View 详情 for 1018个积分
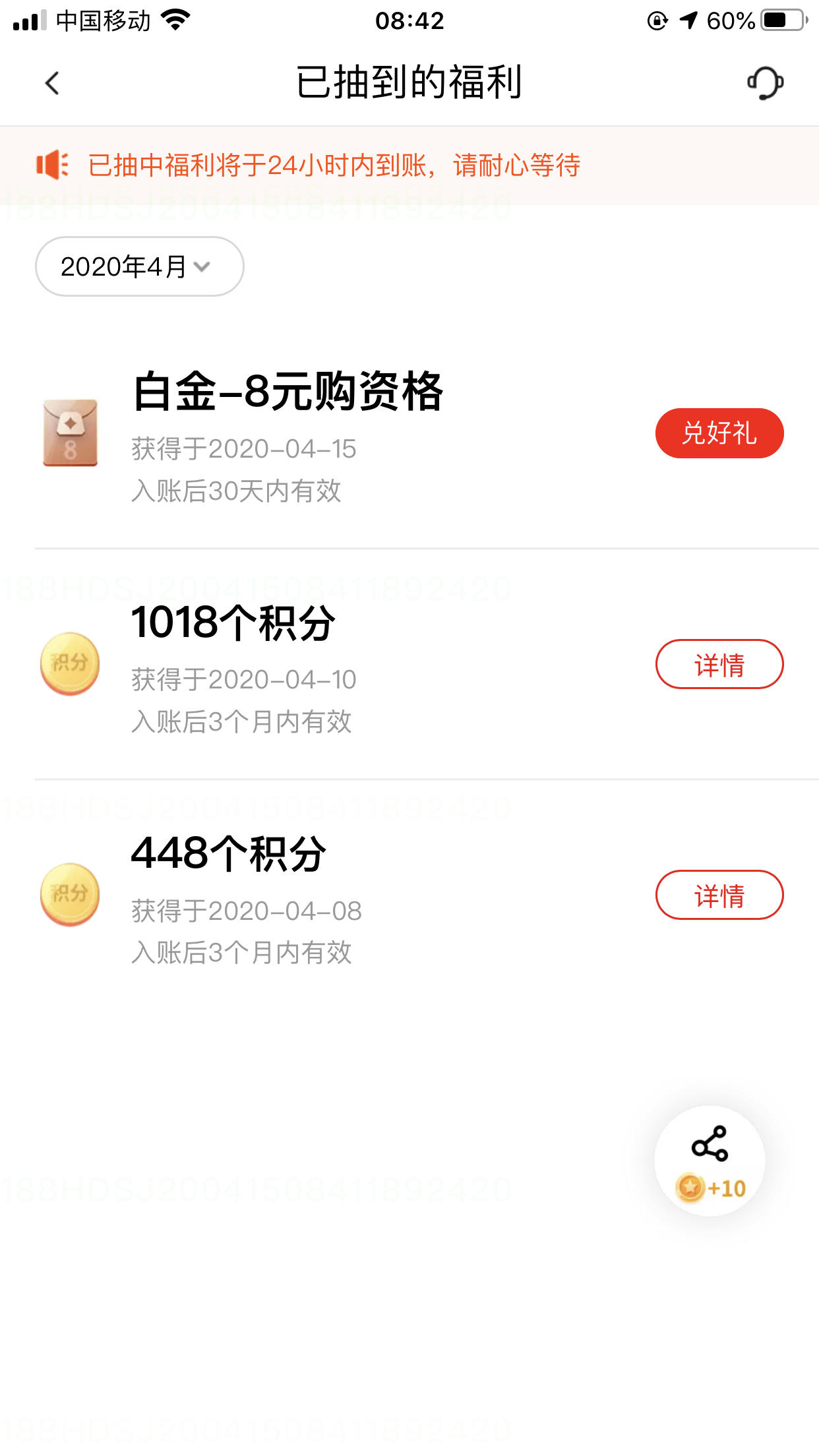819x1456 pixels. (x=719, y=664)
